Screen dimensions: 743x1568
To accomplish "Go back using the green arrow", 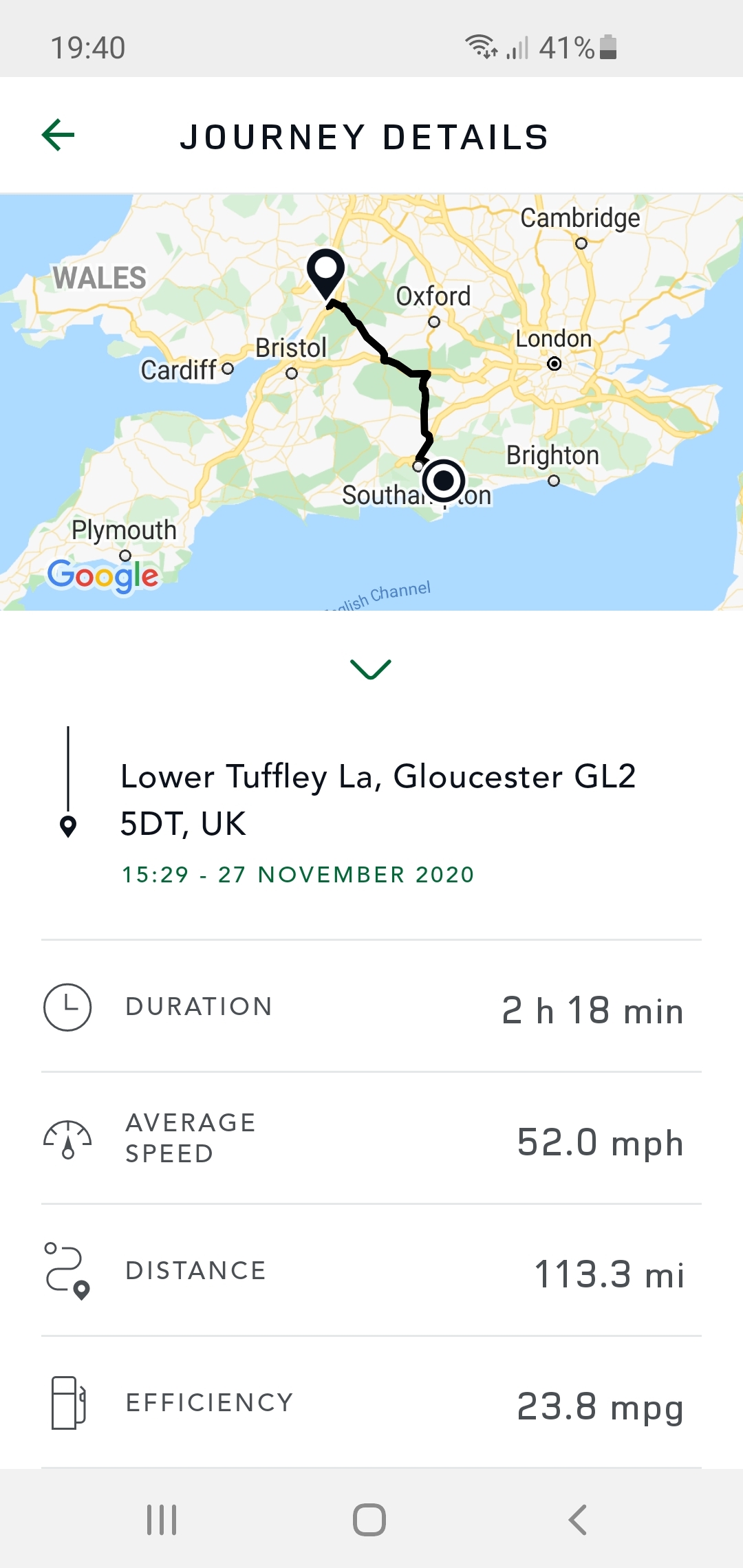I will pos(58,135).
